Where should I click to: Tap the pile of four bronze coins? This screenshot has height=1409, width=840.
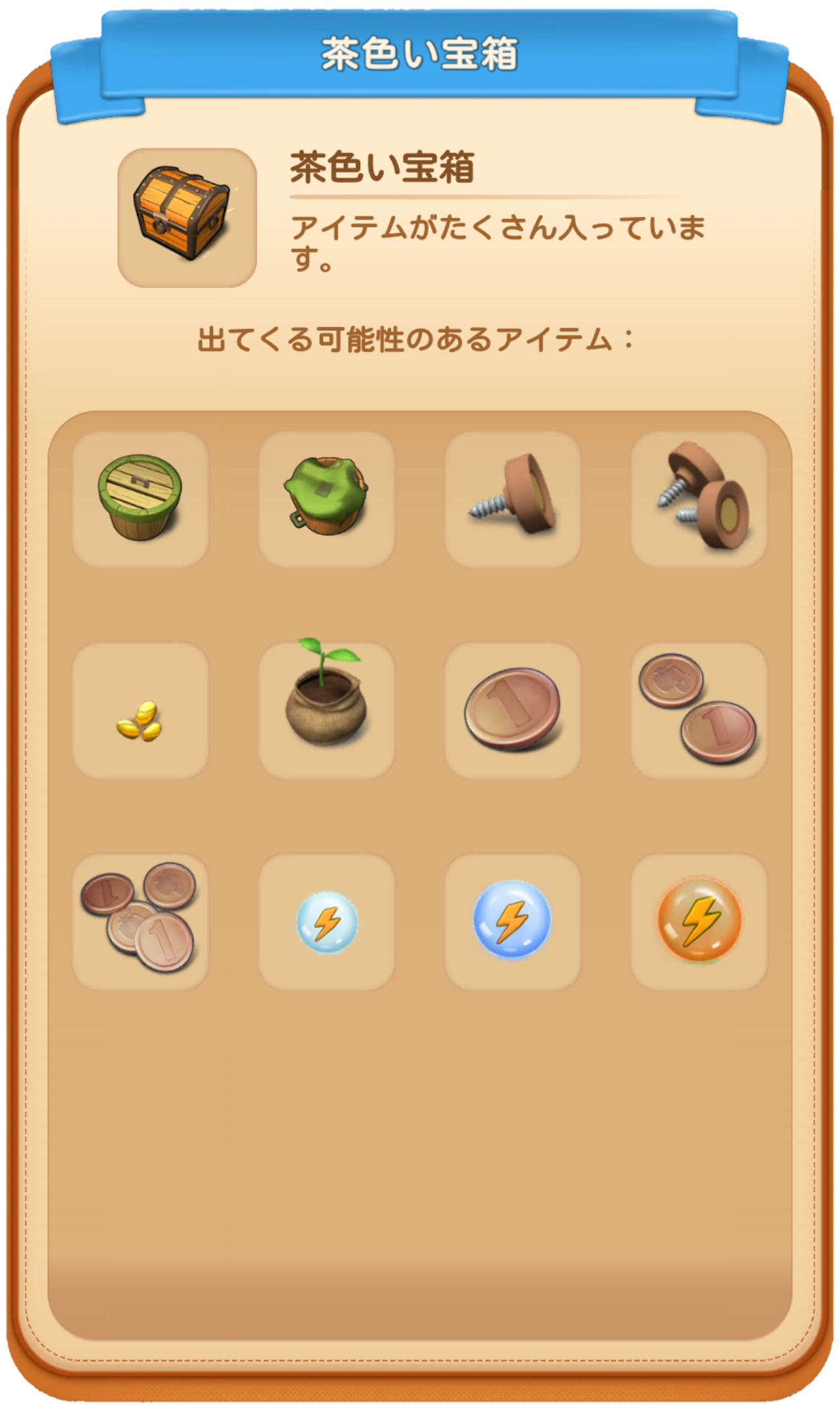(140, 921)
